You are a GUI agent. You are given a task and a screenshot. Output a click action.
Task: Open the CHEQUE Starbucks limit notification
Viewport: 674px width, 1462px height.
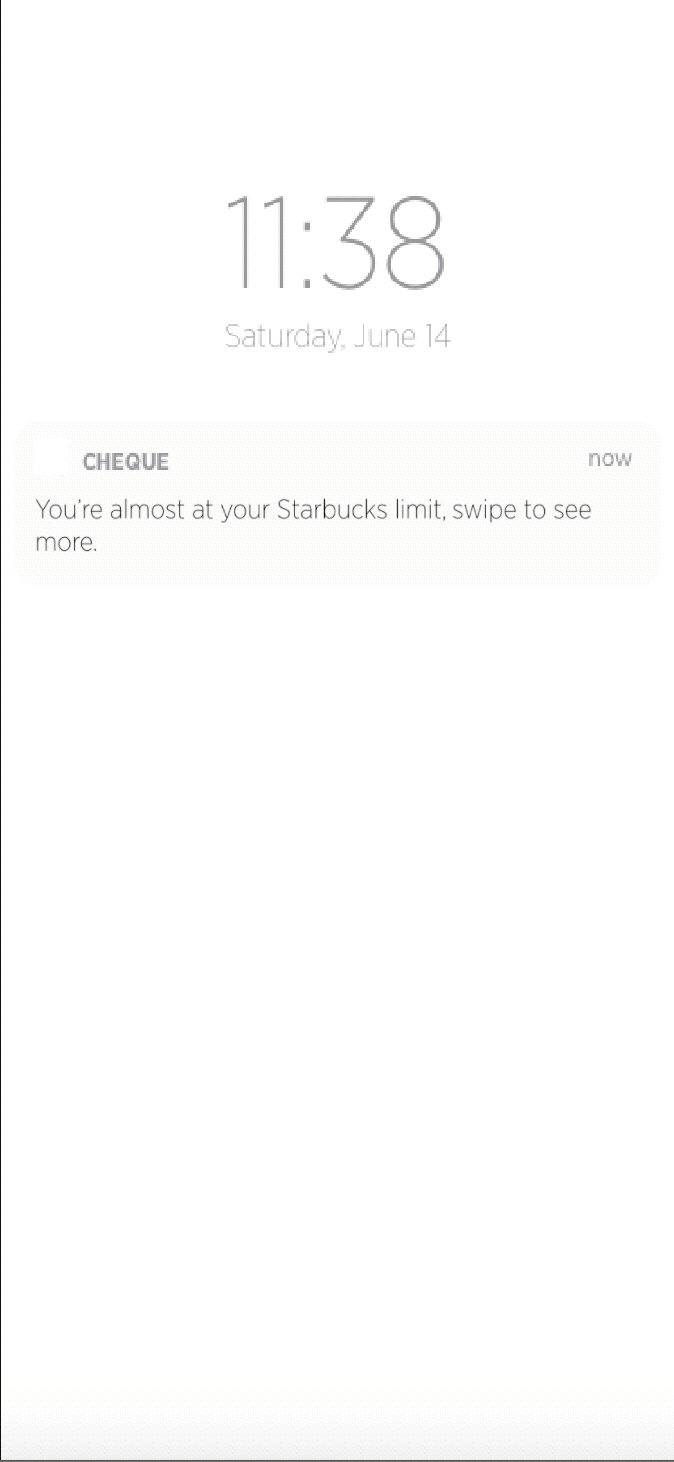[x=338, y=504]
